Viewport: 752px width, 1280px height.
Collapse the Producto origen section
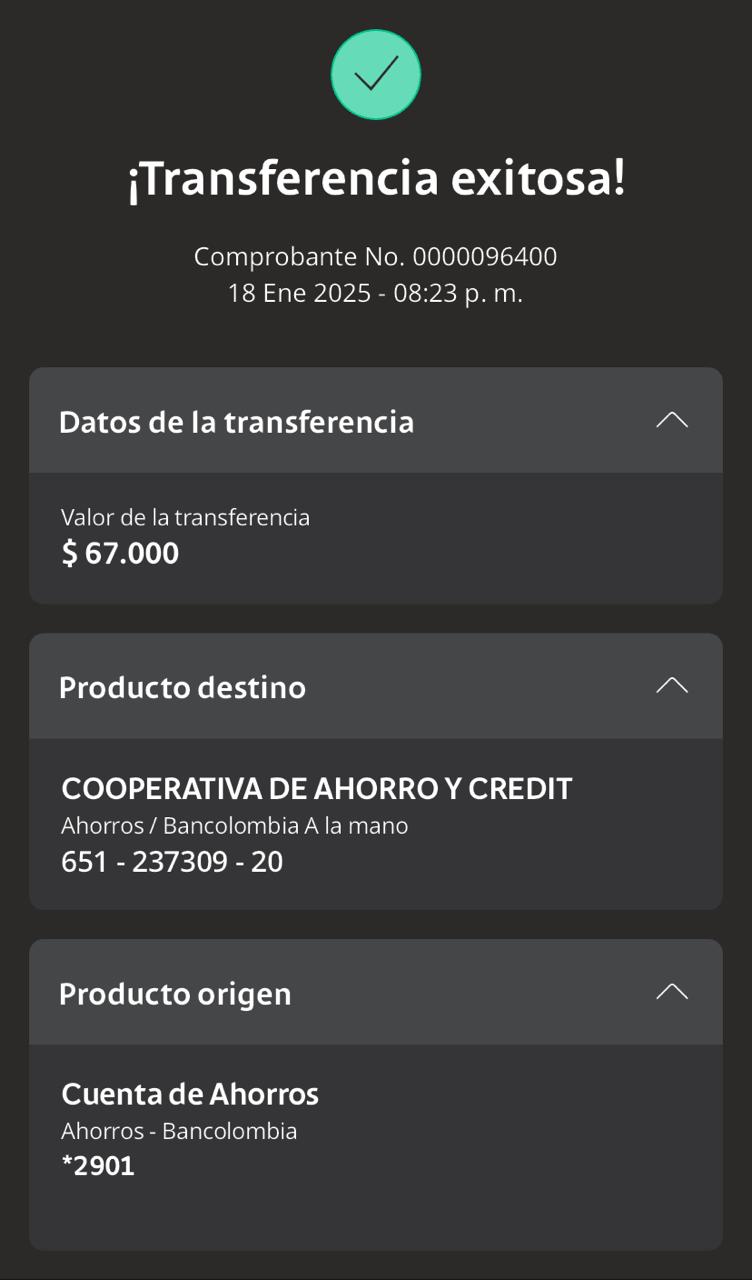click(x=671, y=992)
